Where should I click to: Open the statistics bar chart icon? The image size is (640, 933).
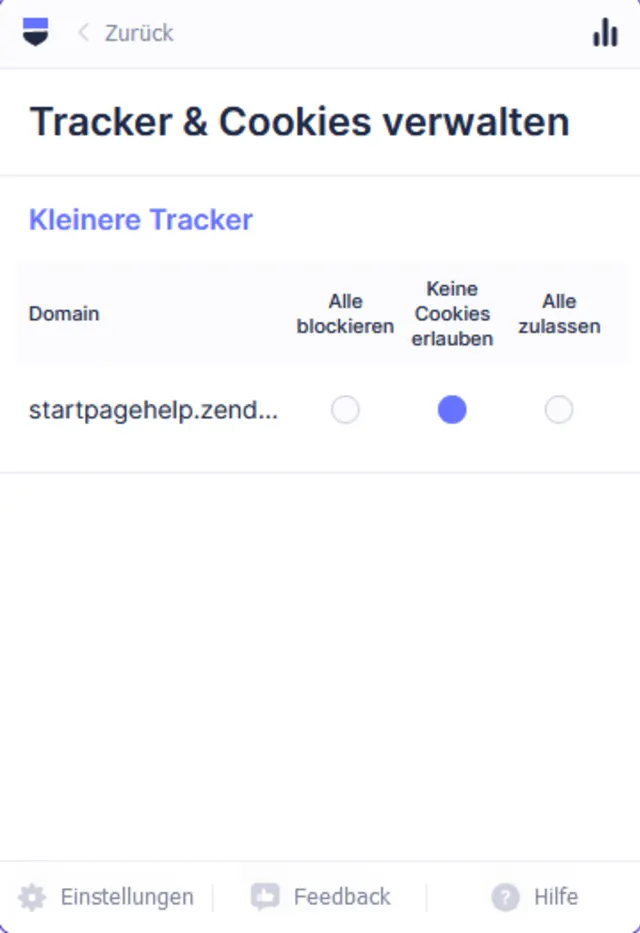(604, 33)
